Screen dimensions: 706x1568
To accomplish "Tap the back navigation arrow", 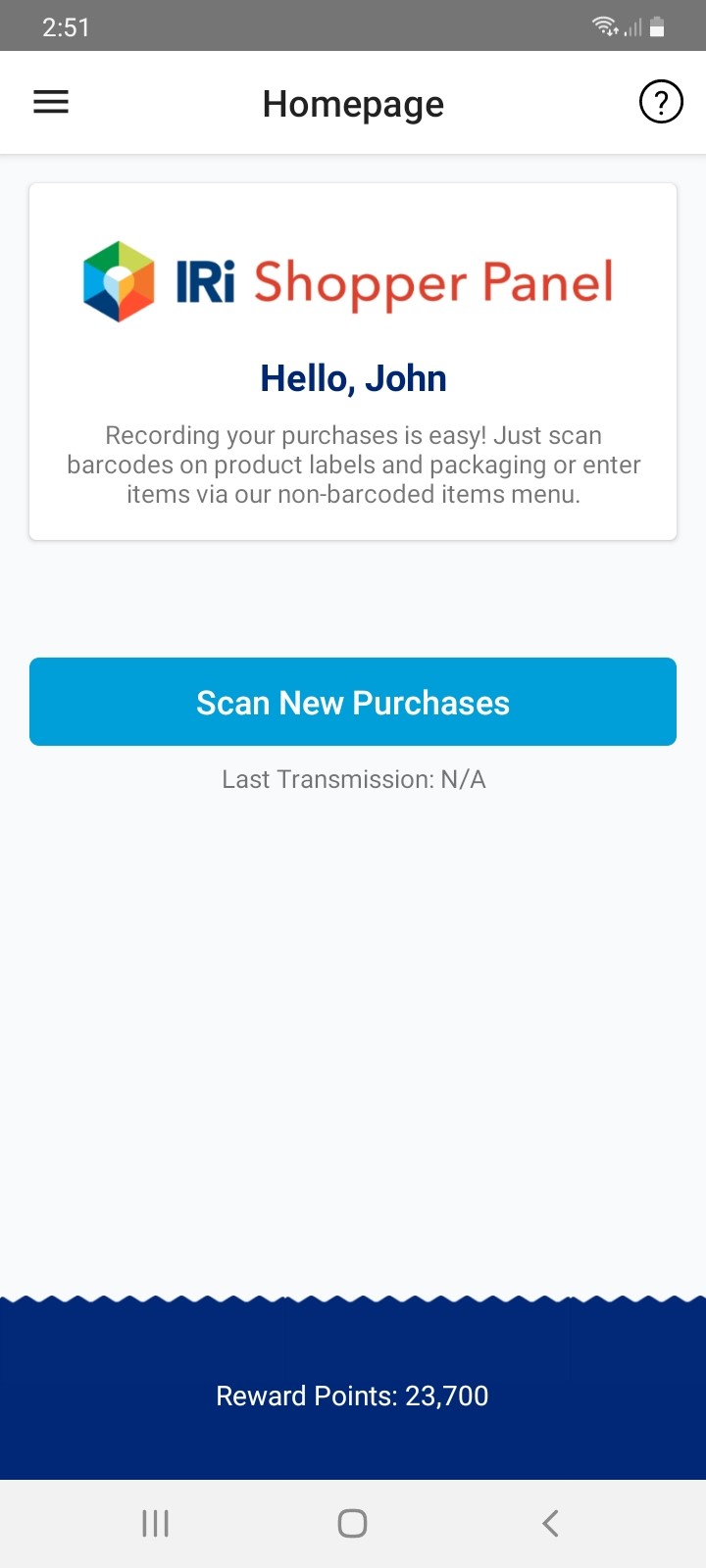I will 549,1523.
